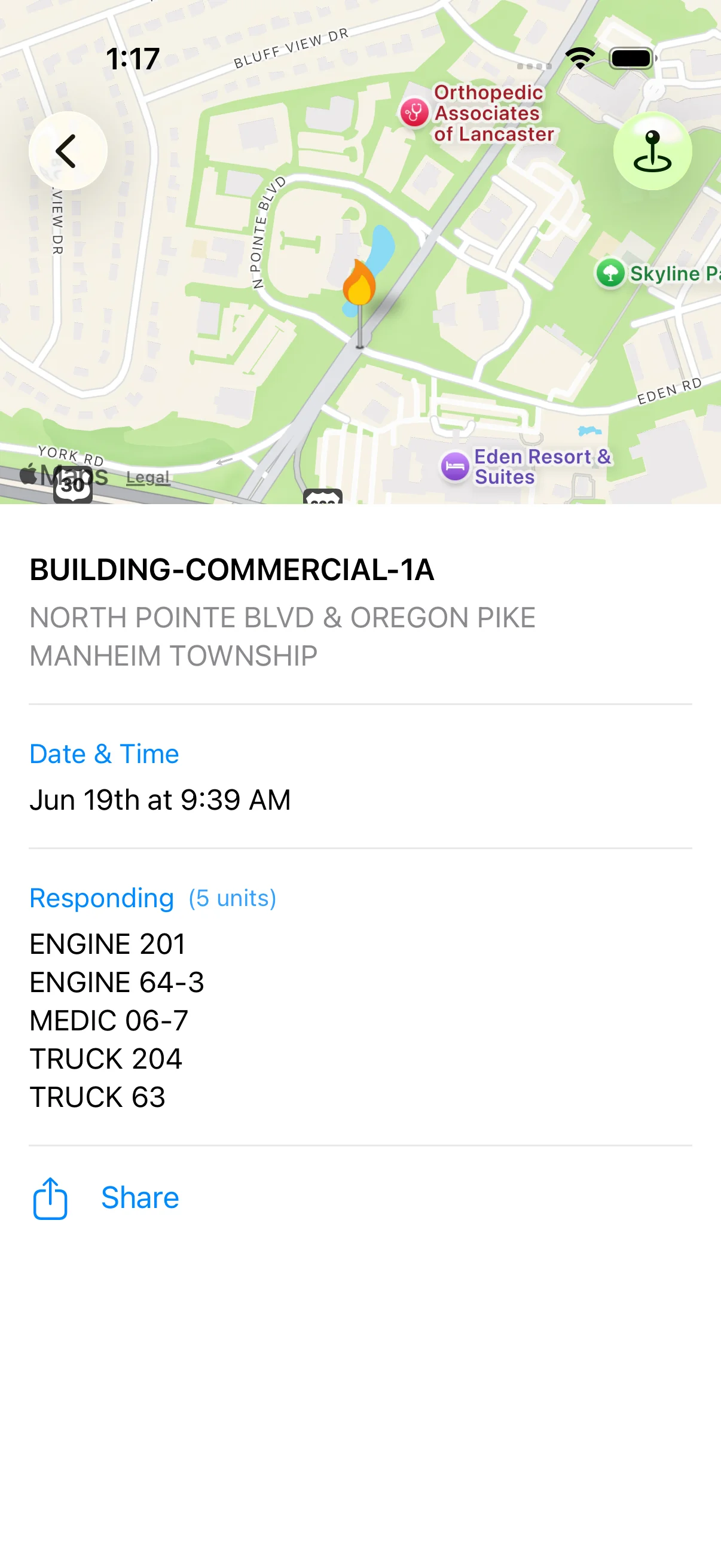Tap the recenter pin button on the map

pos(653,152)
